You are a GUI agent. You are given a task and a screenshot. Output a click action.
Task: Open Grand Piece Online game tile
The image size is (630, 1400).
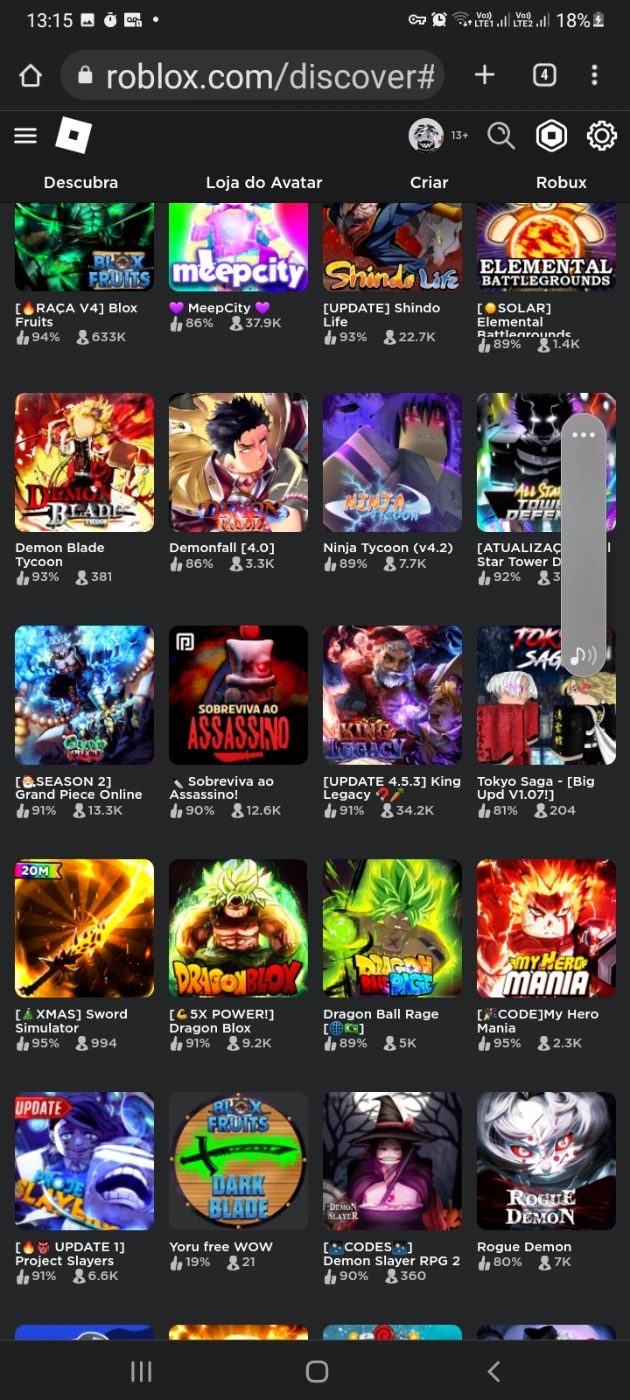pyautogui.click(x=84, y=695)
